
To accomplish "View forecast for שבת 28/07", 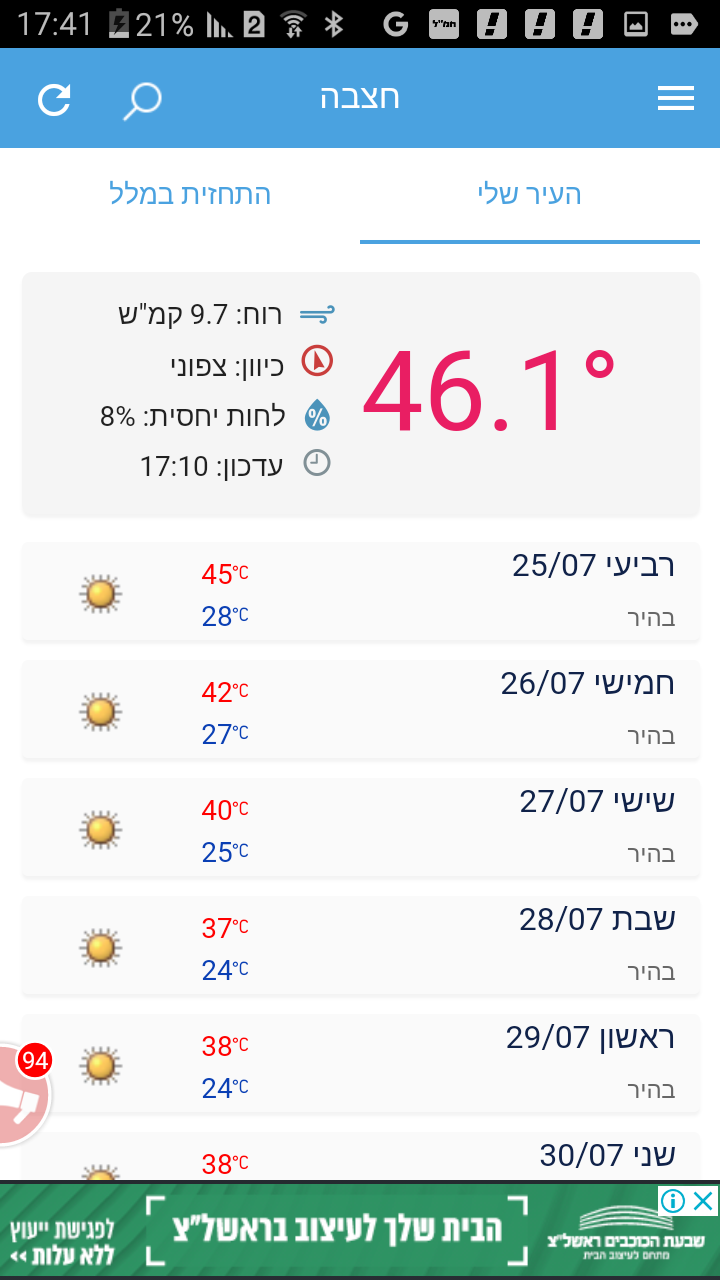I will click(x=360, y=946).
